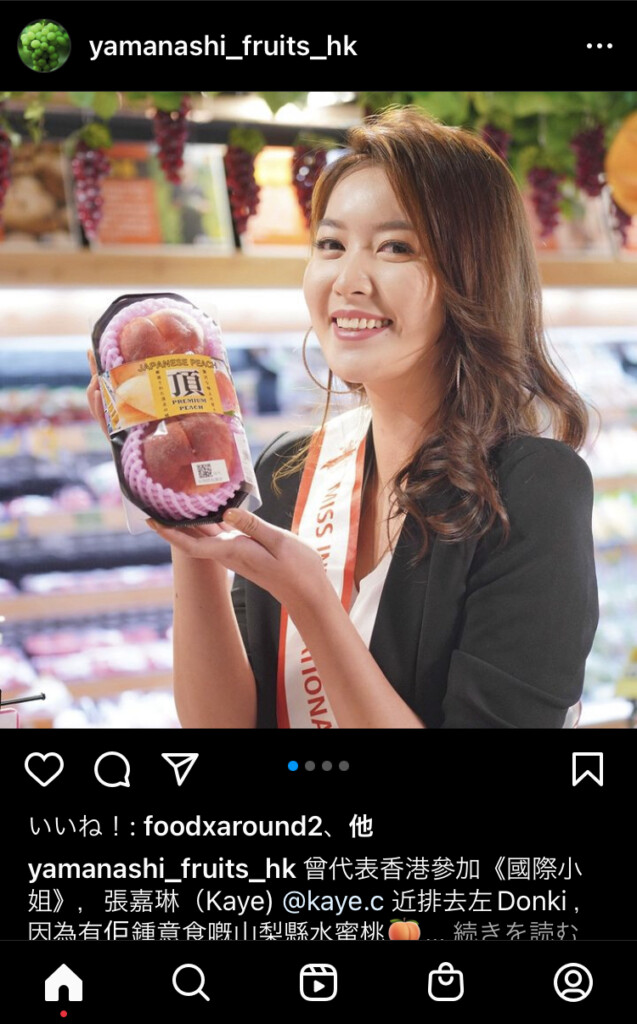637x1024 pixels.
Task: Bookmark this peach post
Action: click(x=587, y=769)
